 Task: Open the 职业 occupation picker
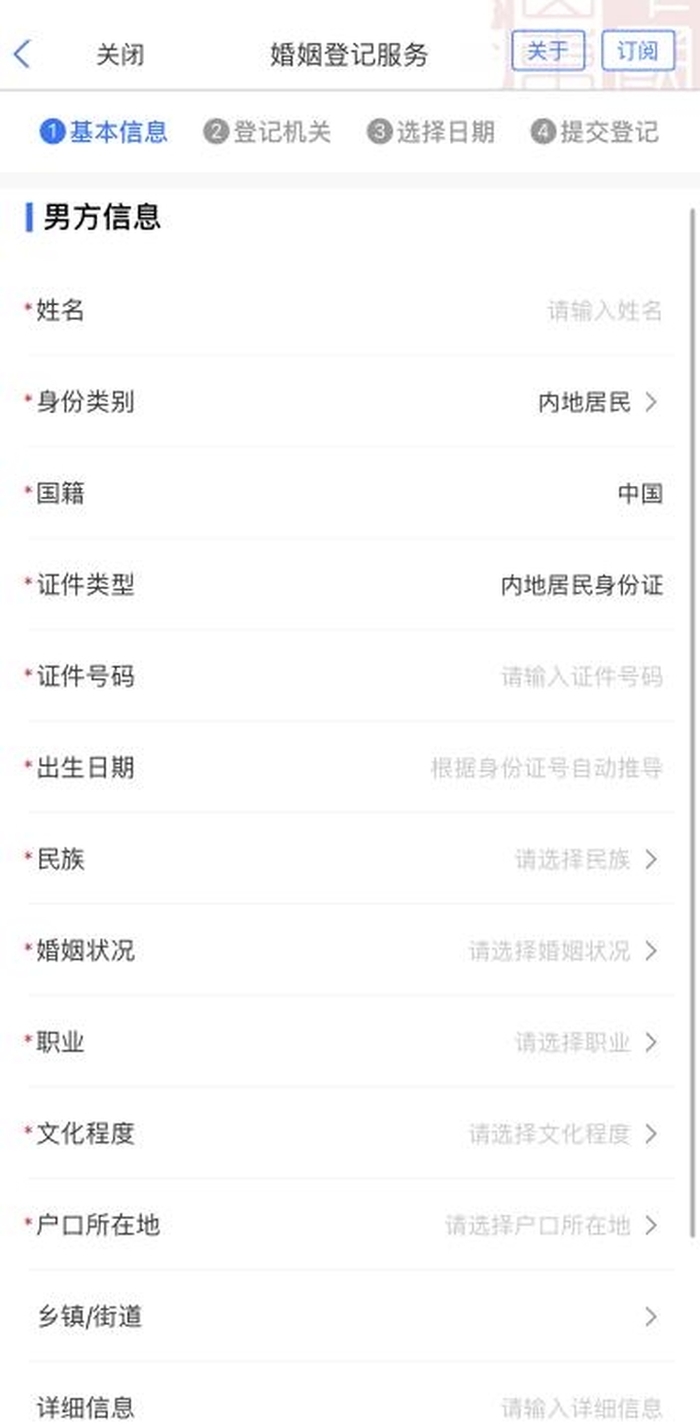pos(586,1042)
